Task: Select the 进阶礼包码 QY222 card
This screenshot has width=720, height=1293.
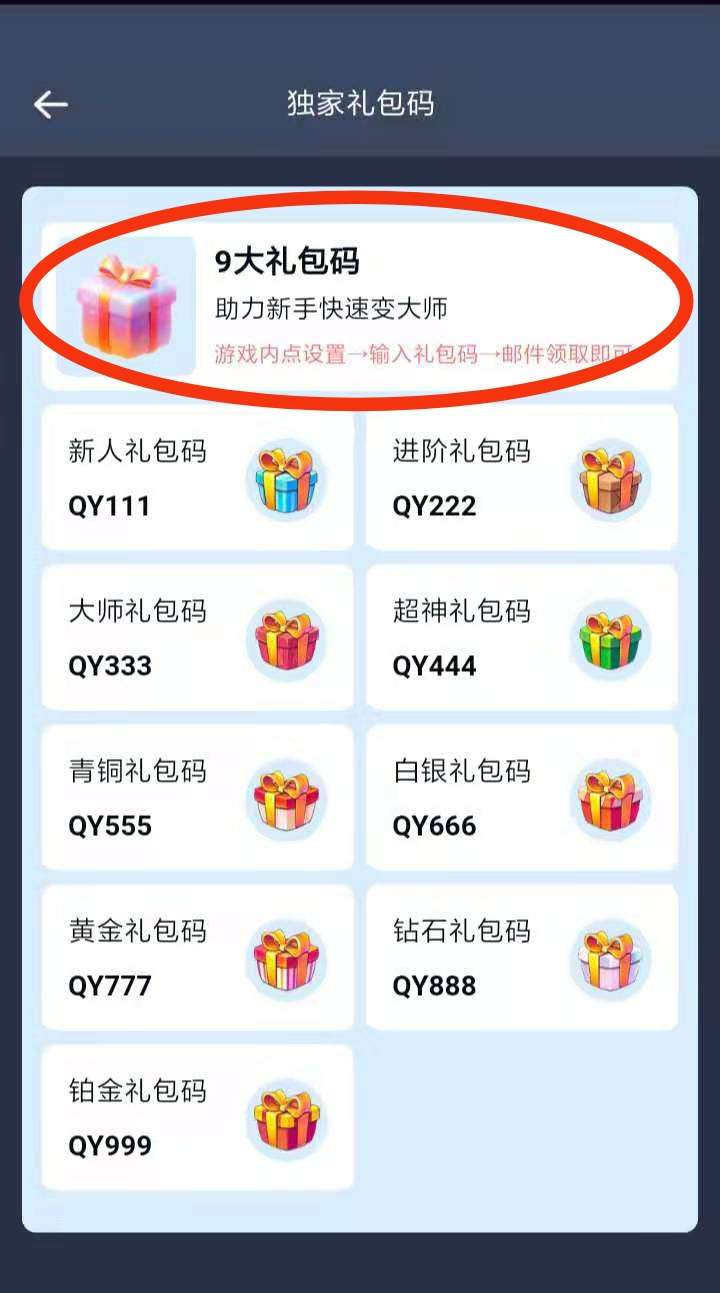Action: pyautogui.click(x=521, y=479)
